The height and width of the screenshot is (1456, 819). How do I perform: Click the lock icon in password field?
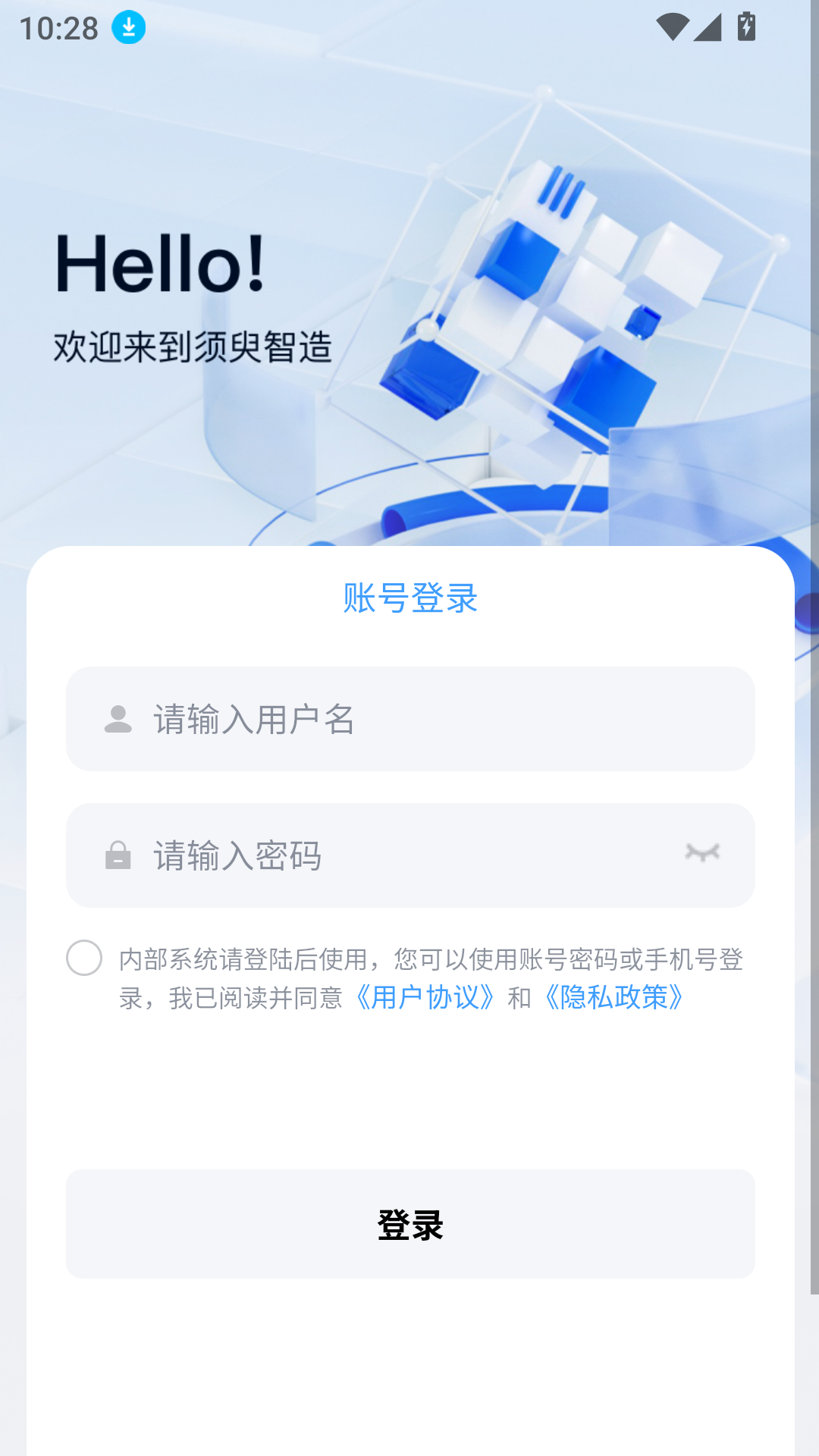click(118, 855)
